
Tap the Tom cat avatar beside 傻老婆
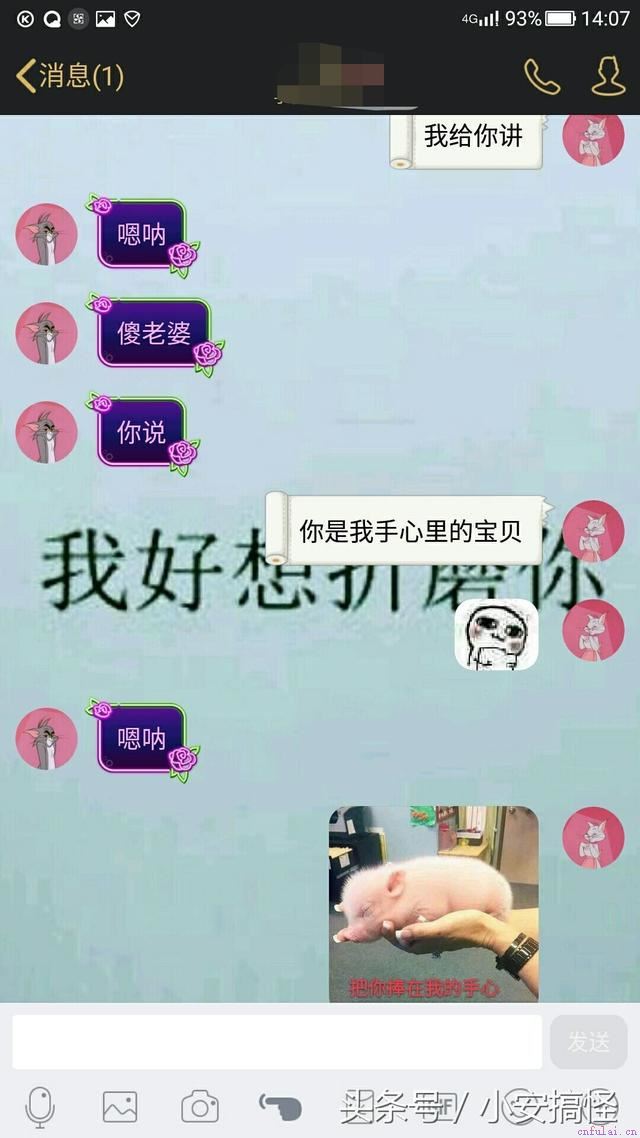click(x=46, y=333)
